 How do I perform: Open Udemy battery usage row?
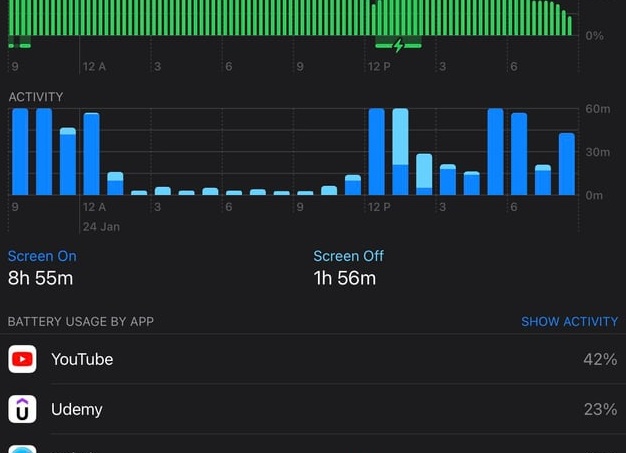coord(312,409)
